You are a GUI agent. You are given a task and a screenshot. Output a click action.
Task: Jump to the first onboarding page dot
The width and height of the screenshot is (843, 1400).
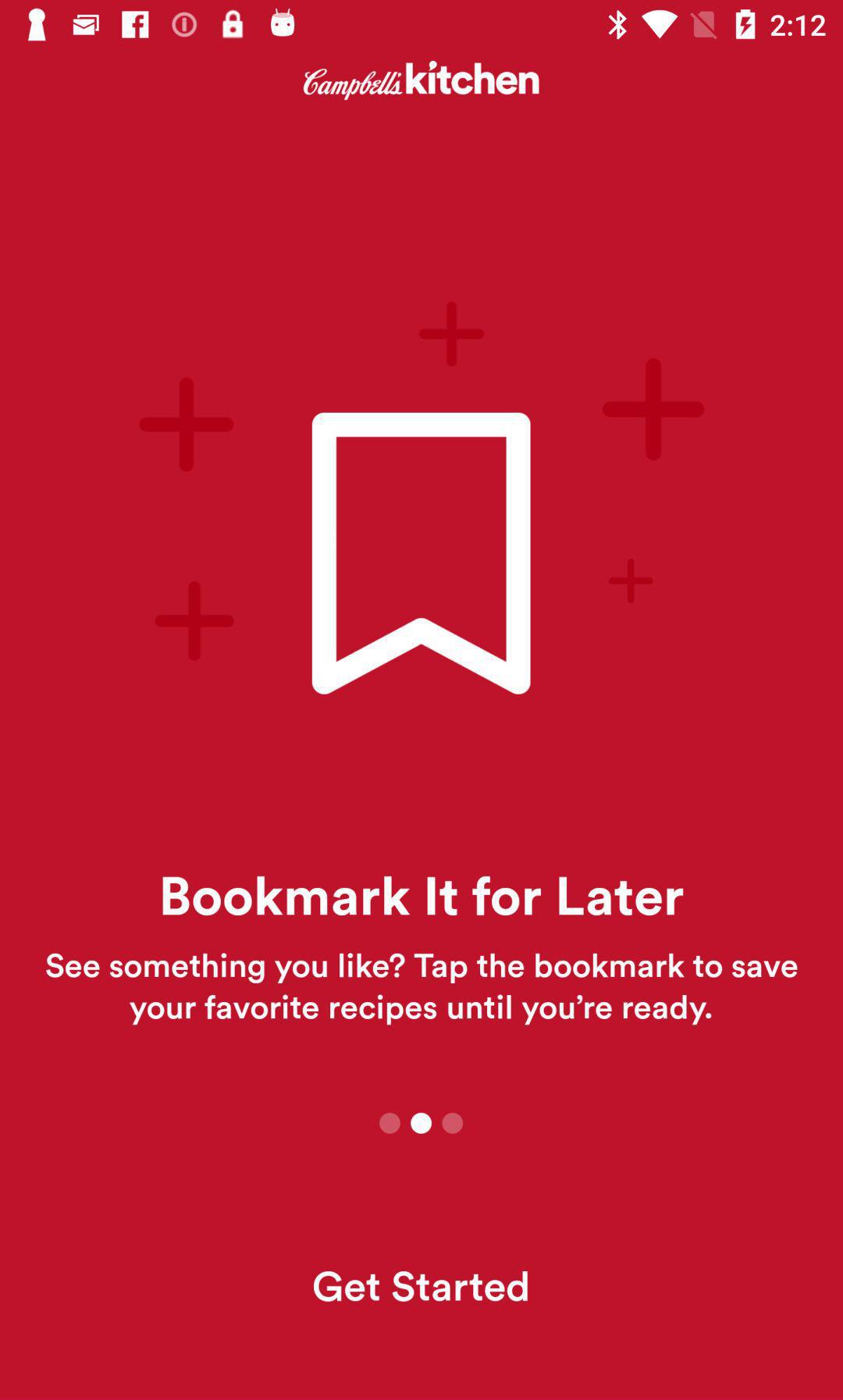[x=389, y=1123]
